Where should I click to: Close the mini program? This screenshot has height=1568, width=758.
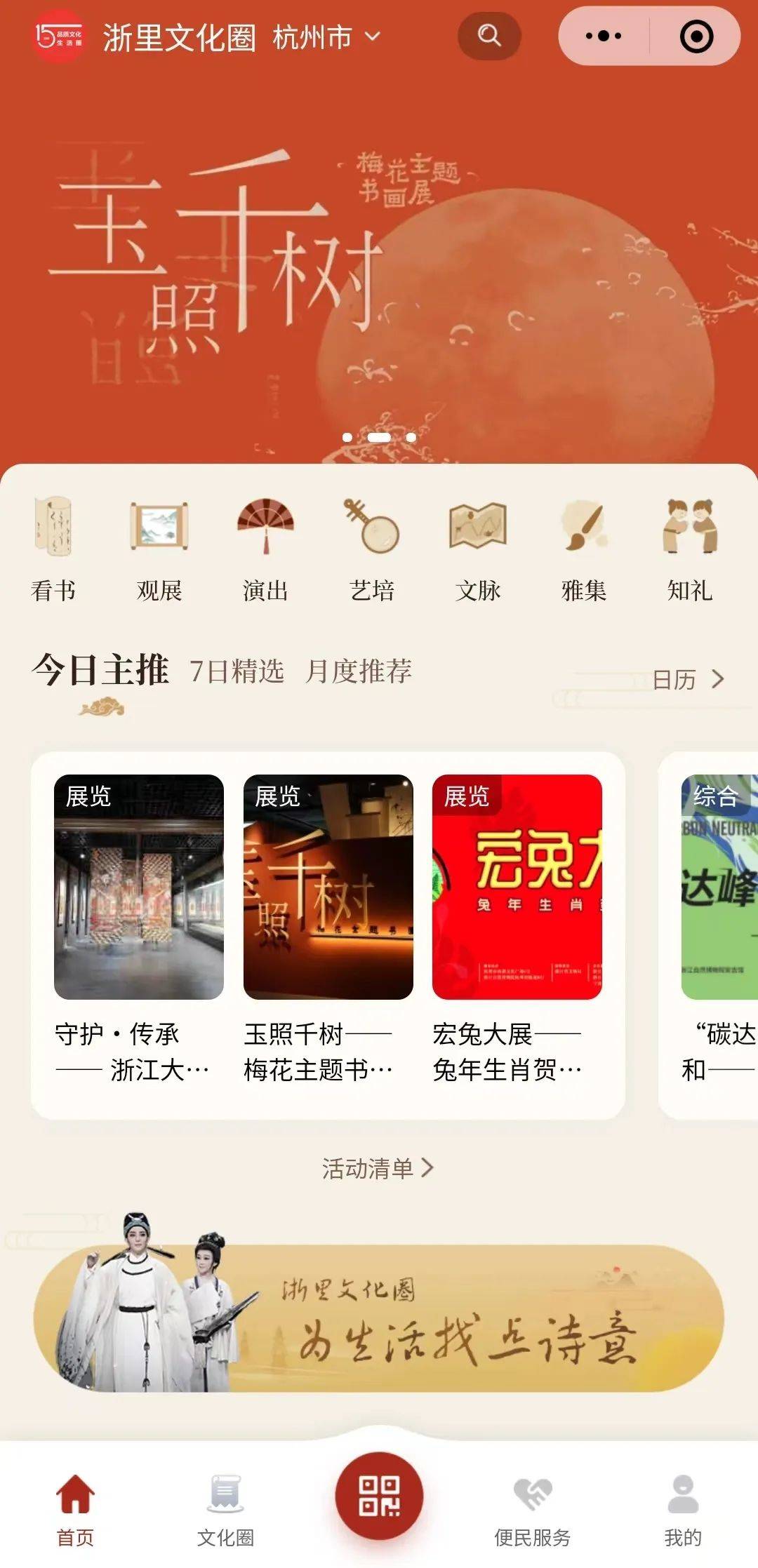tap(696, 36)
